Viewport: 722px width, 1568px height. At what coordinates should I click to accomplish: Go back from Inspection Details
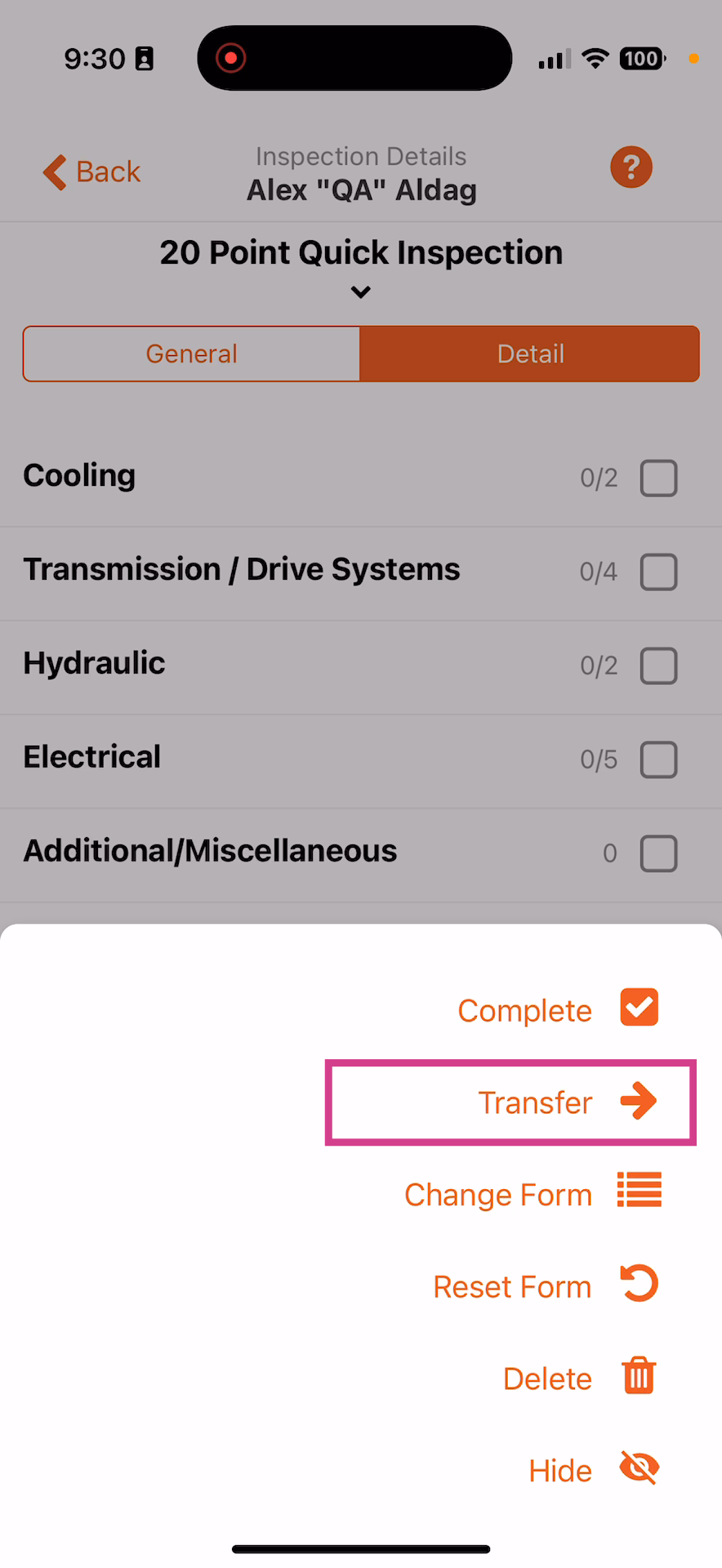tap(91, 172)
